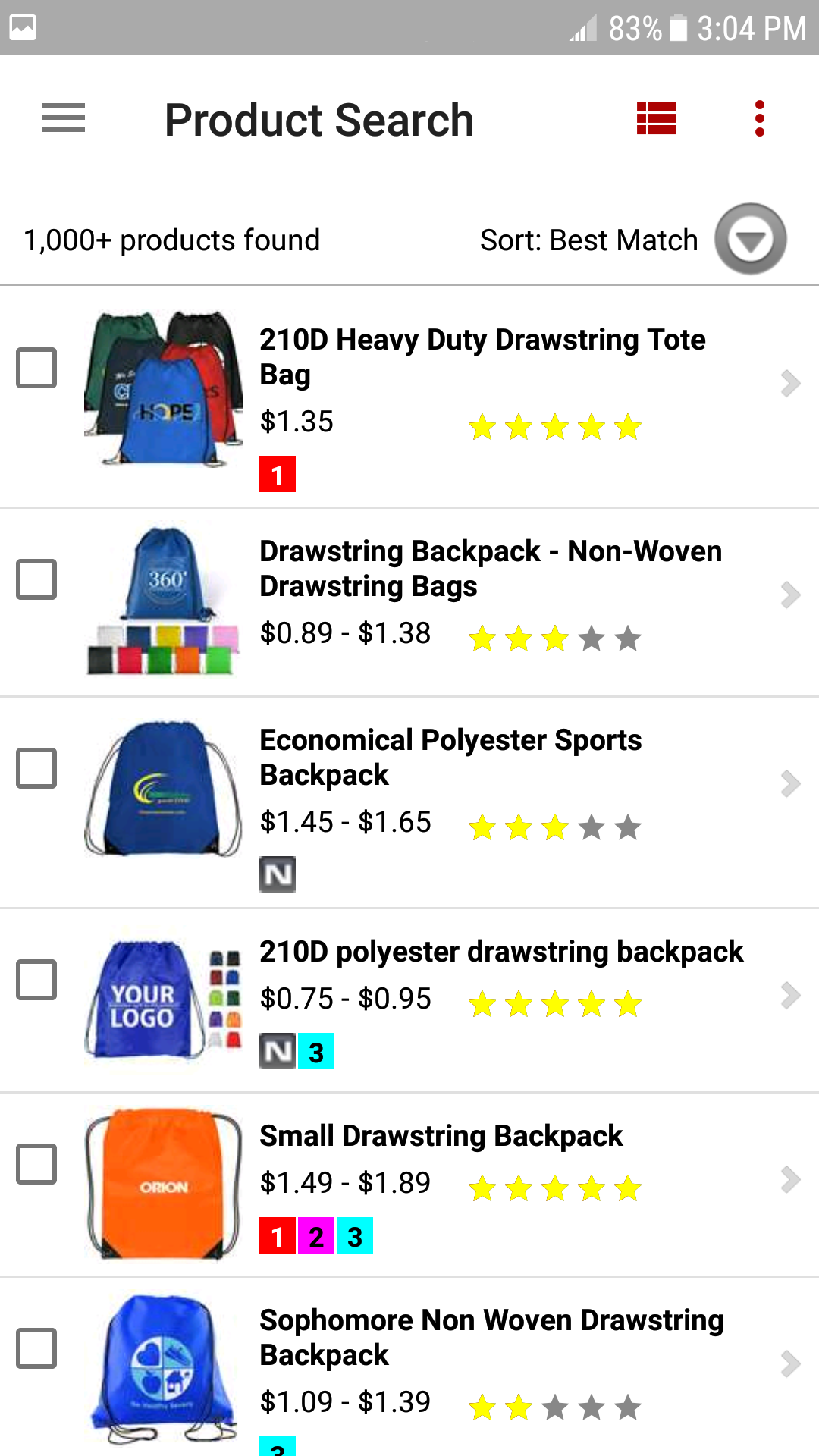Open the Sort Best Match dropdown

(749, 239)
